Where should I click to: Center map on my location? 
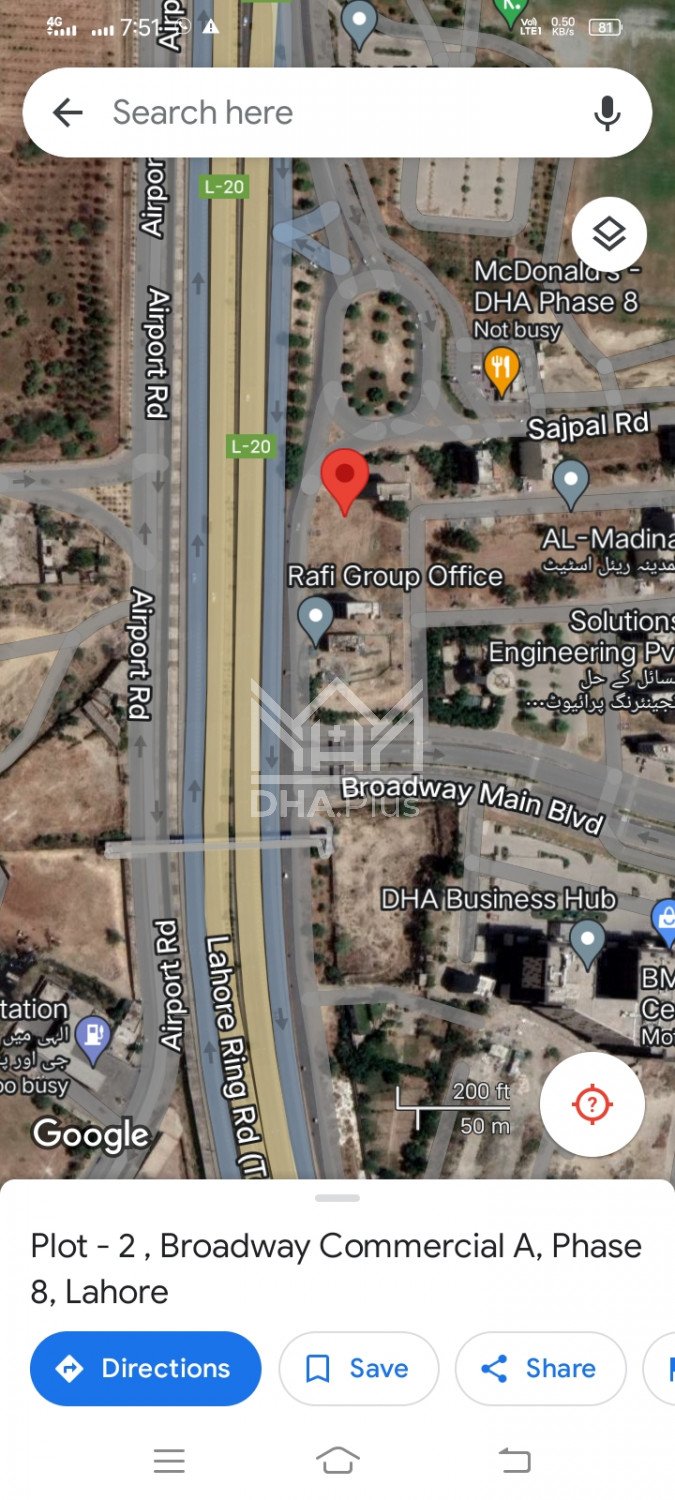coord(592,1105)
